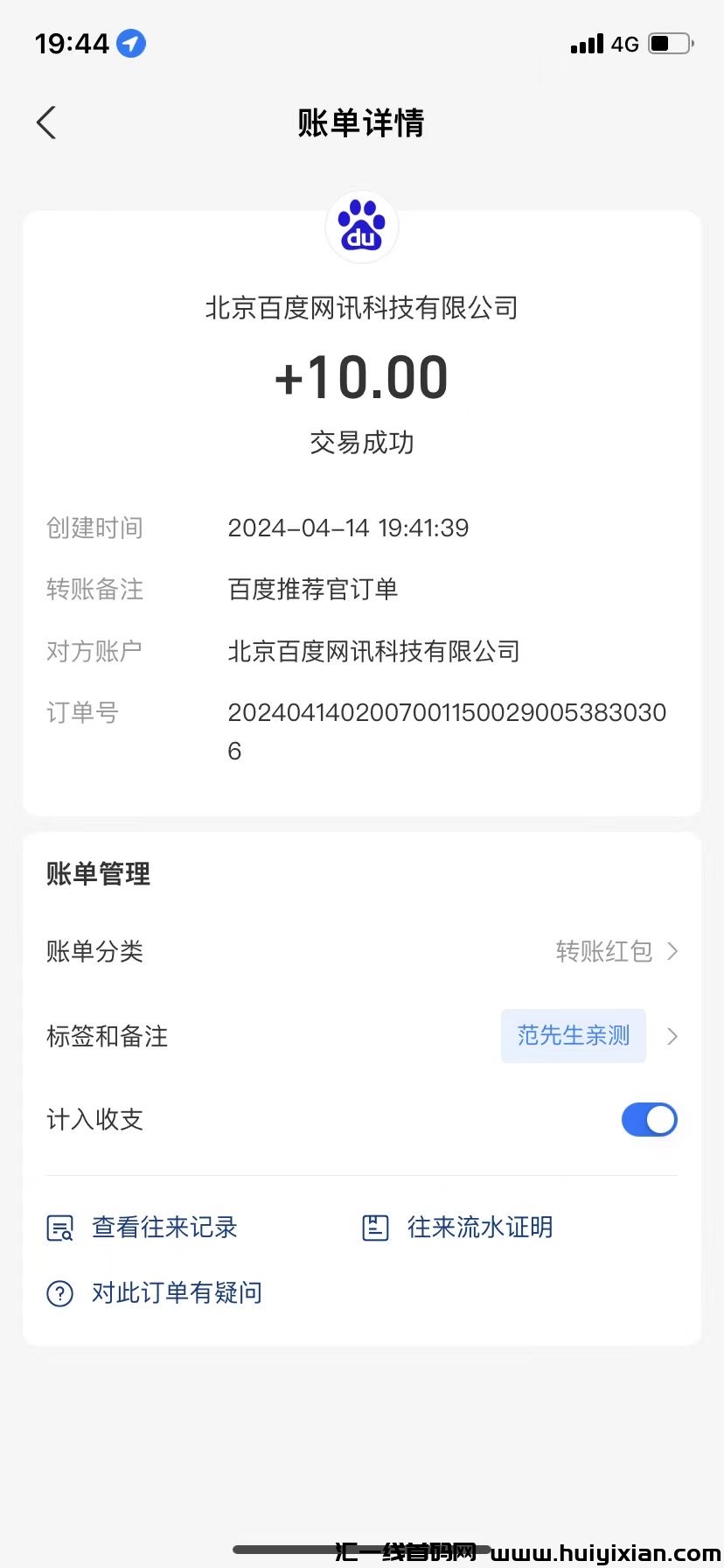Select the 账单详情 title bar
Screen dimensions: 724x1568
[x=361, y=124]
